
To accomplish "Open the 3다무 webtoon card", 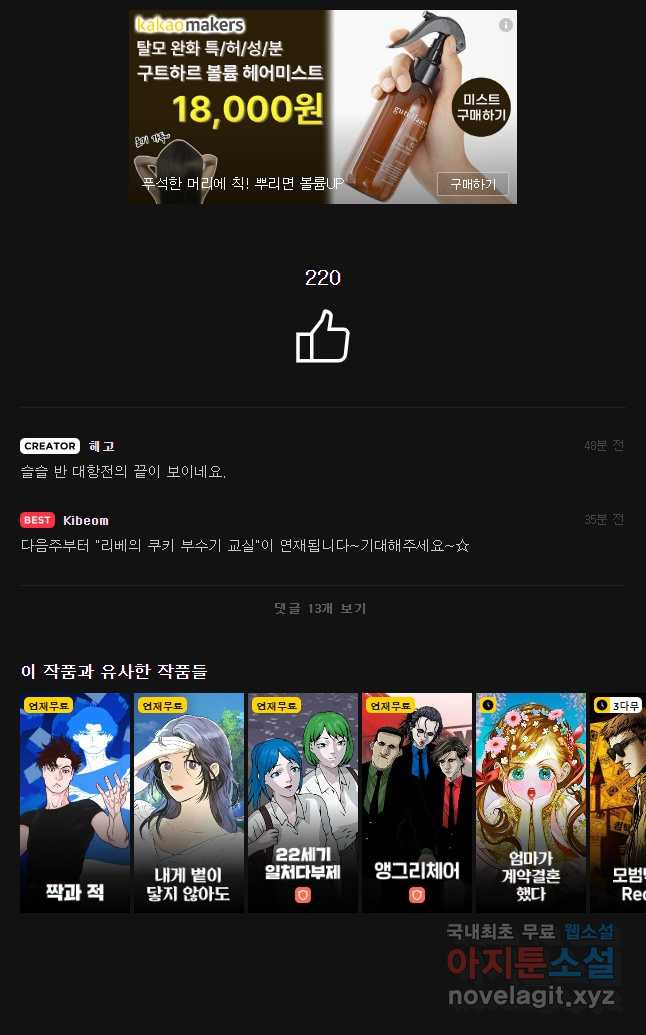I will coord(620,802).
